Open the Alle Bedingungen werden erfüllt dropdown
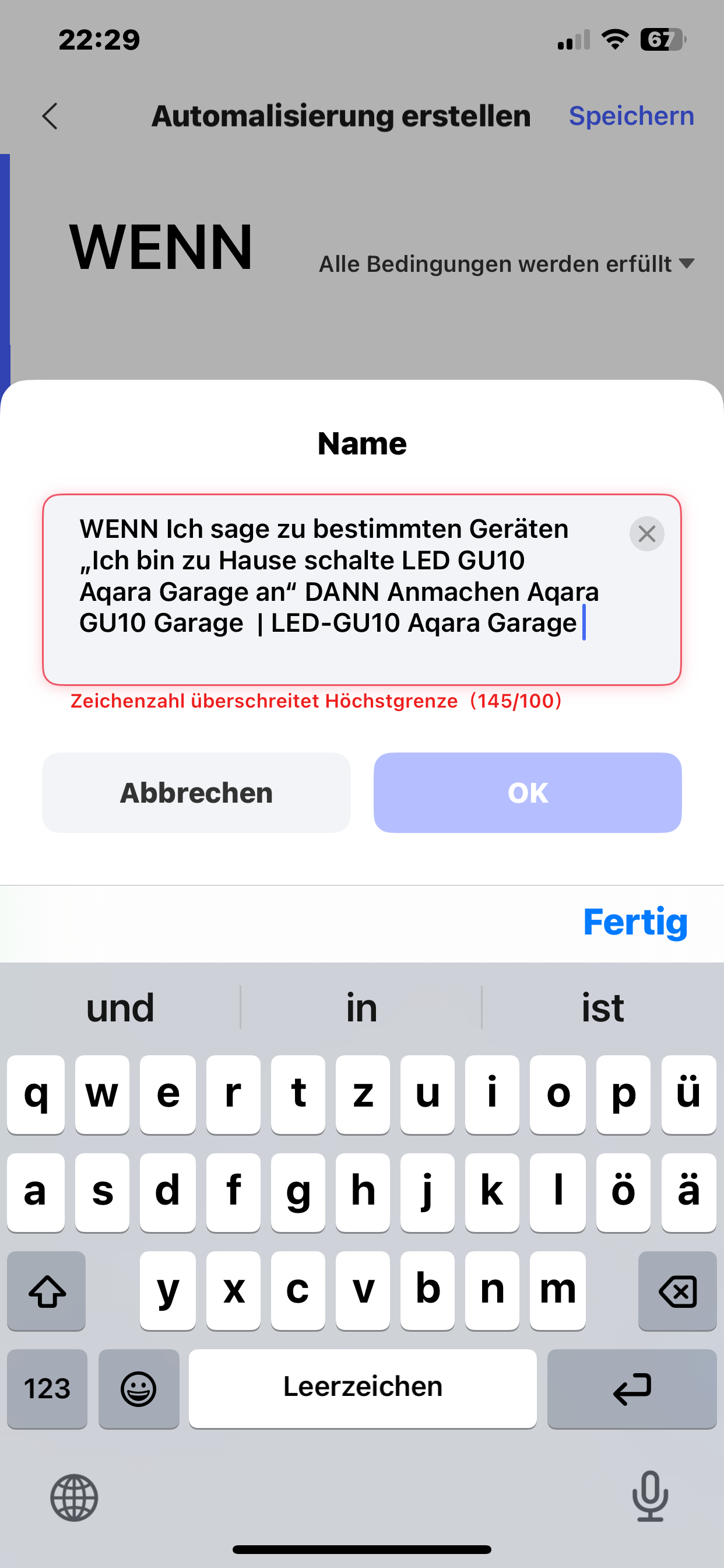 (x=507, y=264)
